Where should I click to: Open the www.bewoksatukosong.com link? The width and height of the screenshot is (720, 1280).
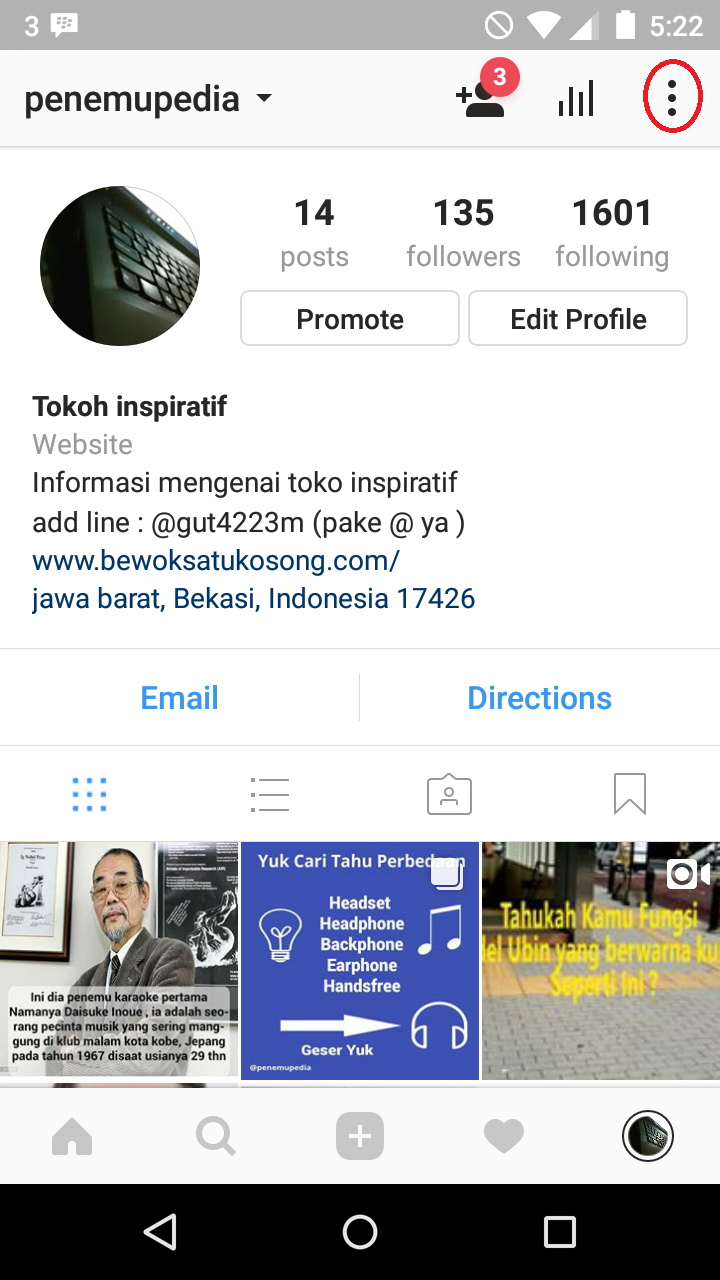pyautogui.click(x=216, y=560)
